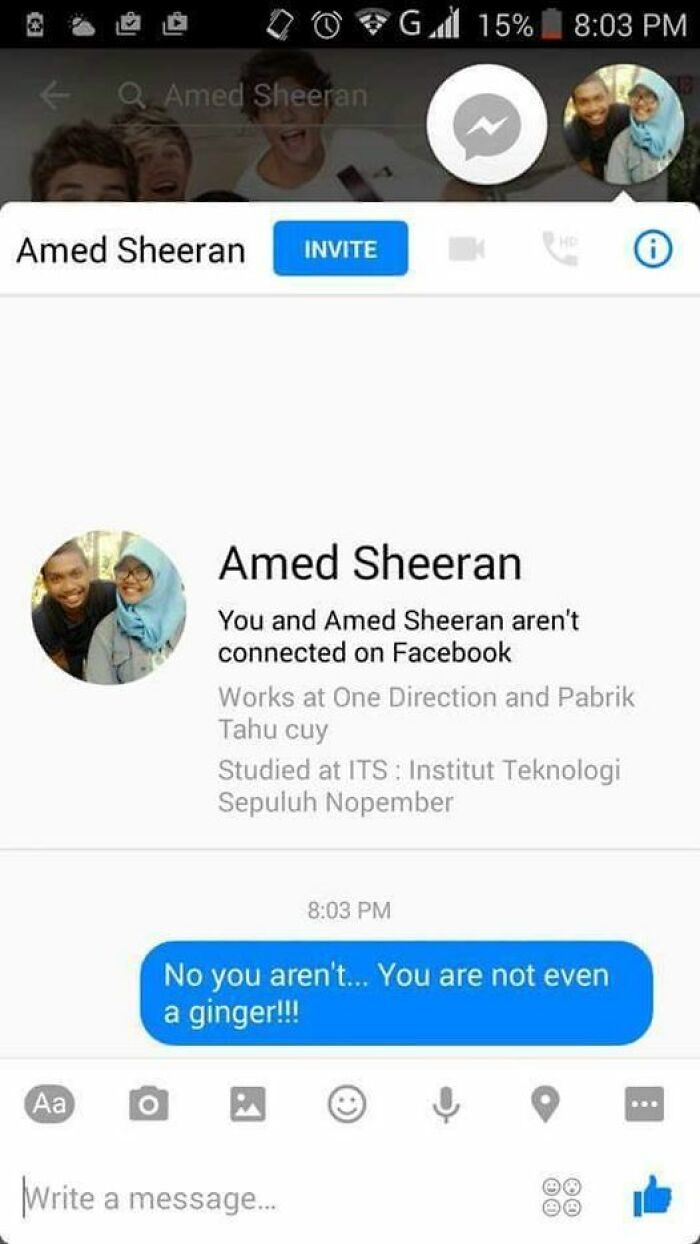
Task: Open Amed Sheeran's profile picture
Action: pos(109,607)
